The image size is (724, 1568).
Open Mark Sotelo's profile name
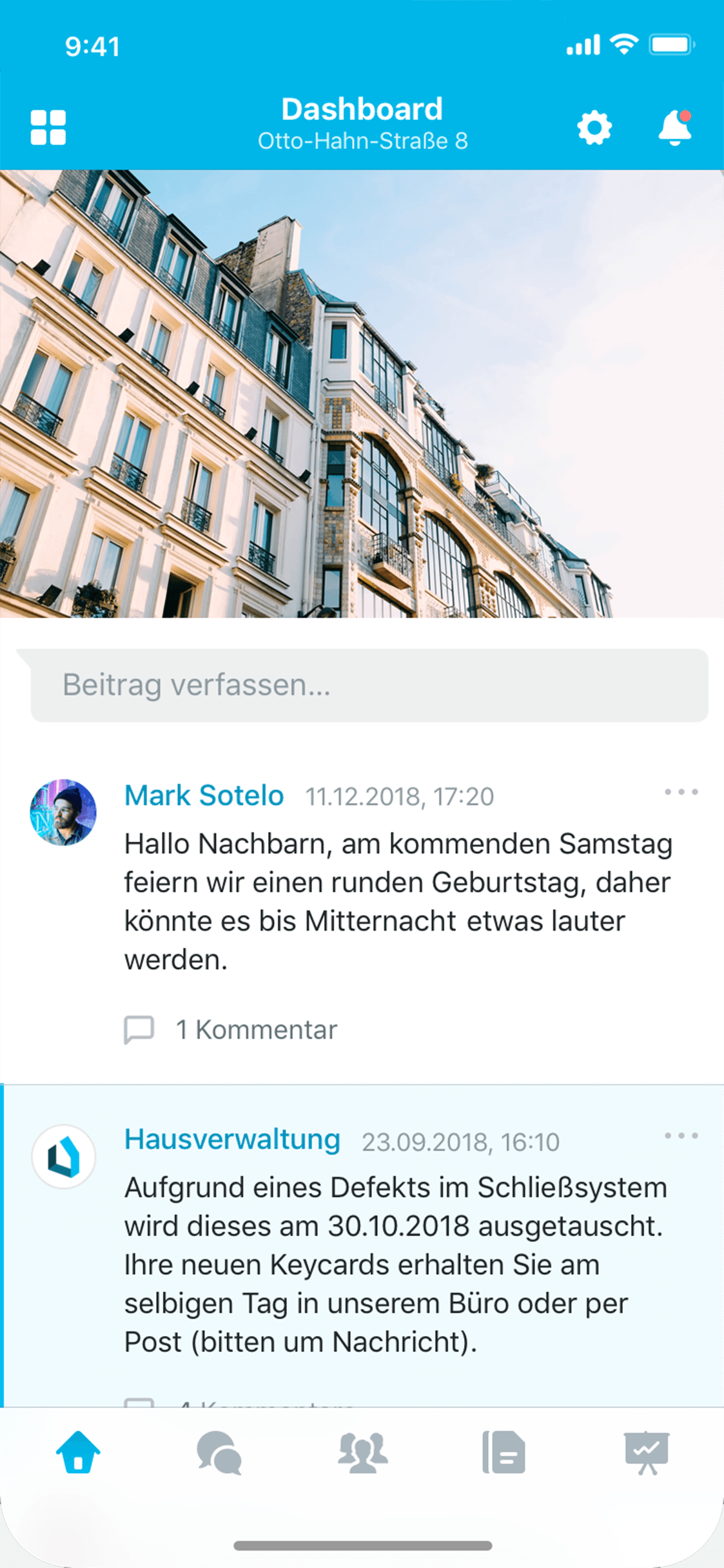coord(204,795)
